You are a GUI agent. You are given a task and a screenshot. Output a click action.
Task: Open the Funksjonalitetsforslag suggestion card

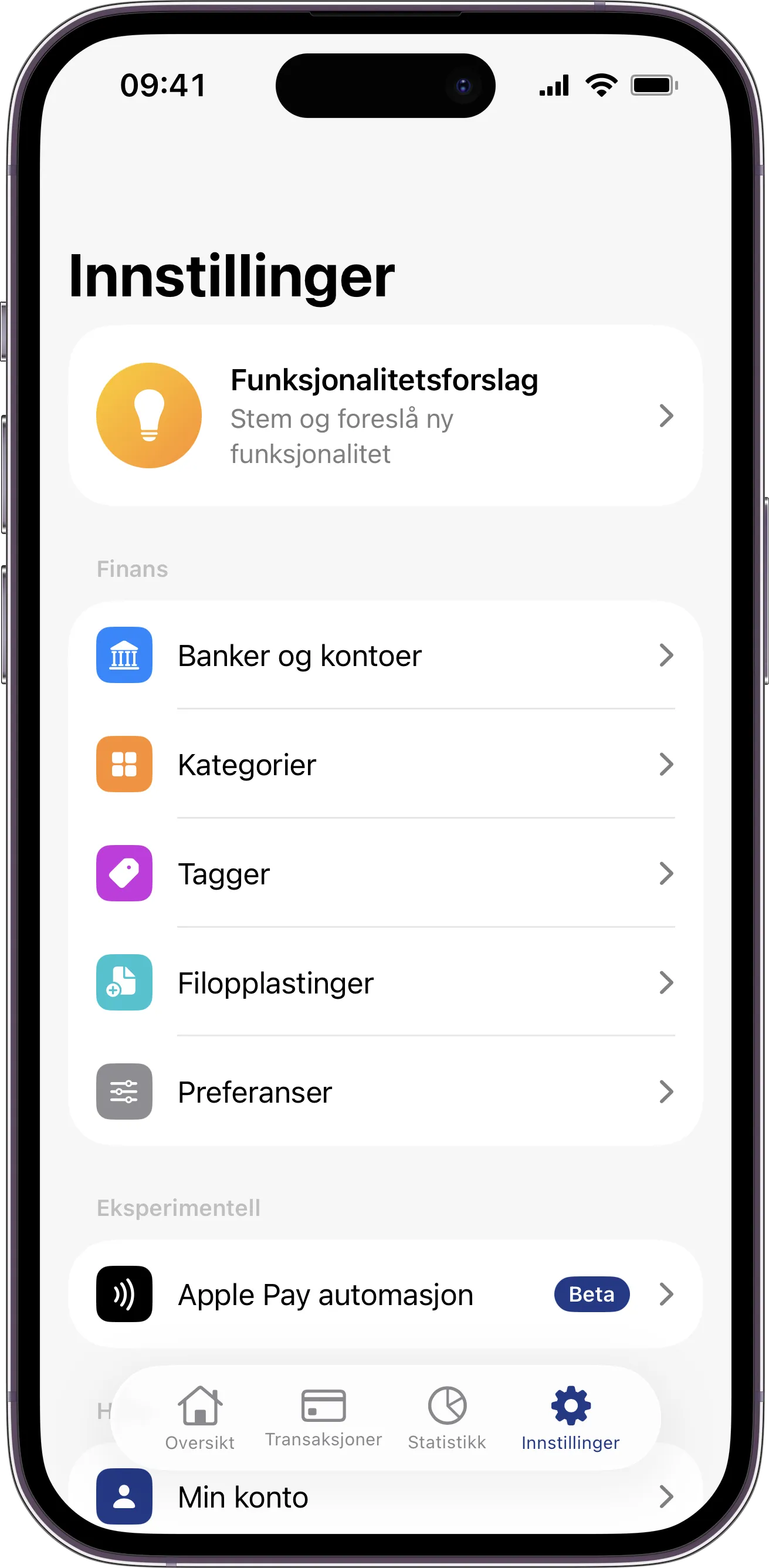[x=385, y=415]
